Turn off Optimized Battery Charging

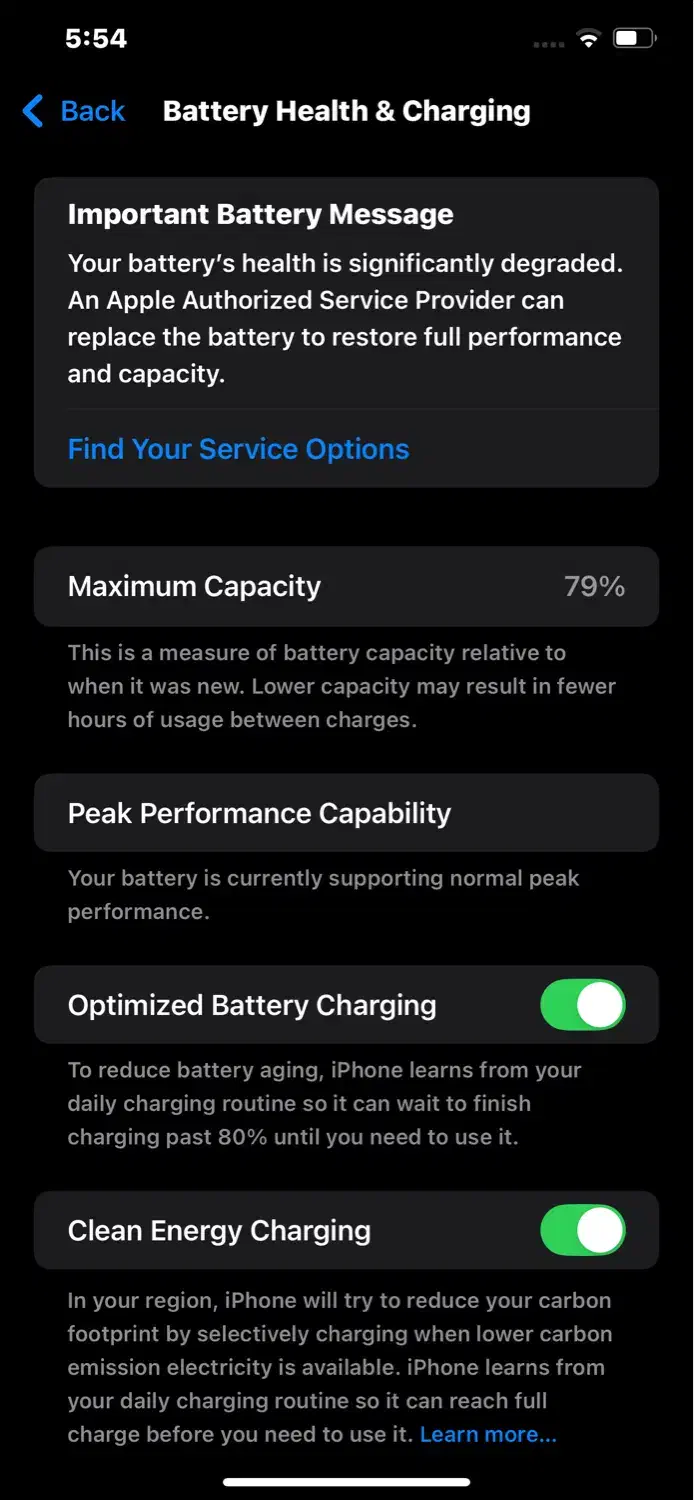(582, 1005)
